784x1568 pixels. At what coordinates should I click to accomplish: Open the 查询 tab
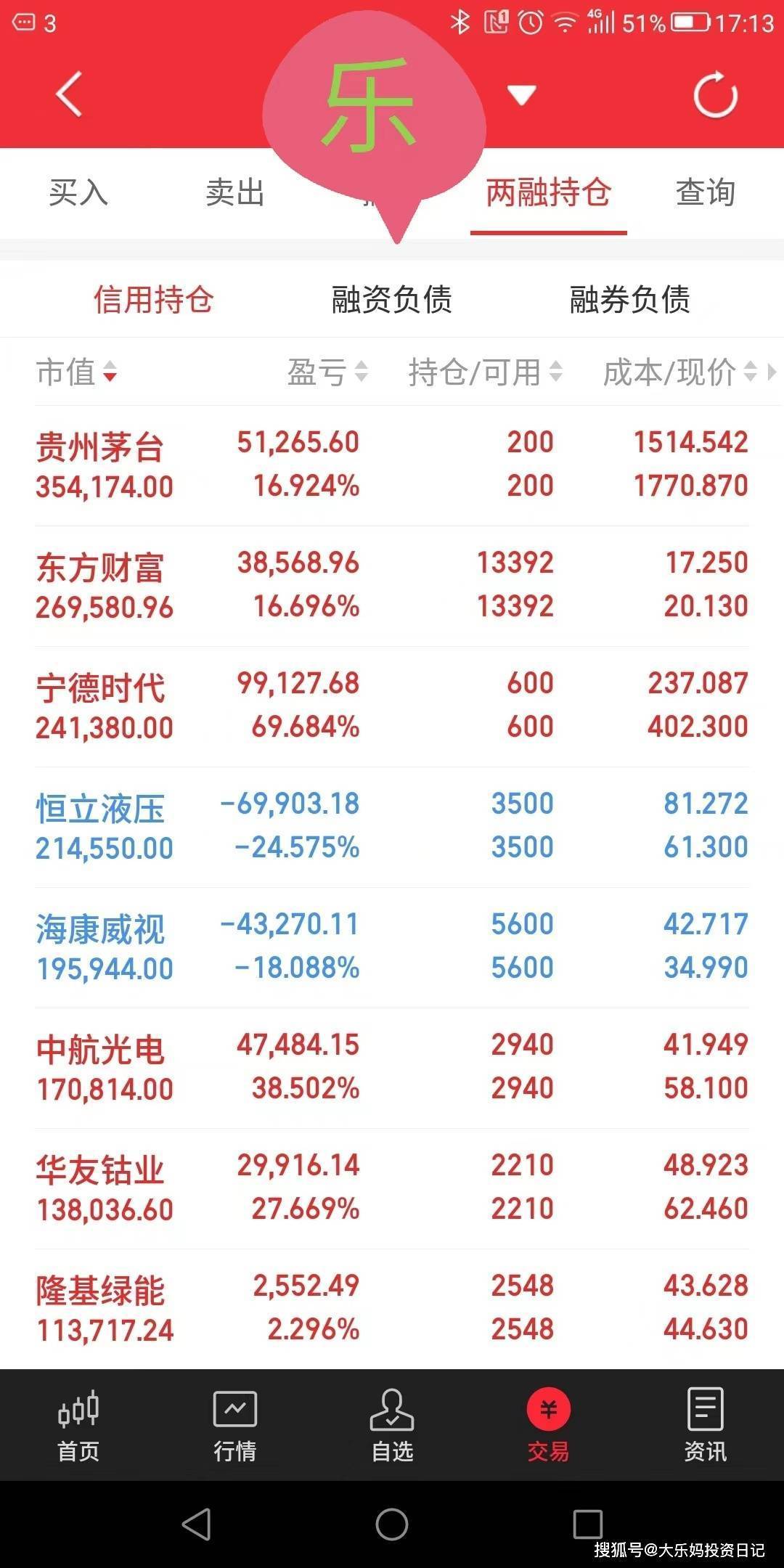click(x=705, y=193)
